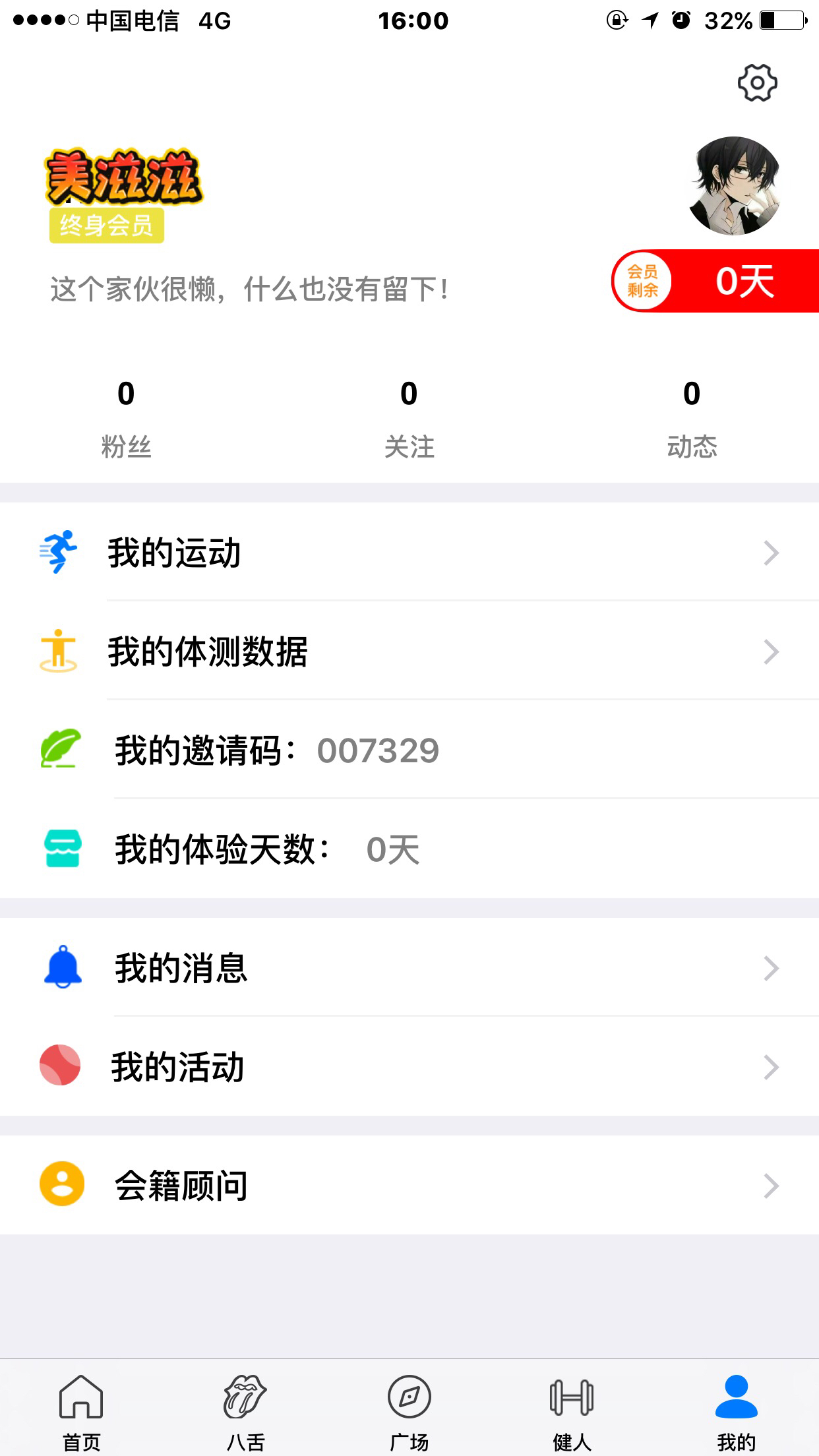Viewport: 819px width, 1456px height.
Task: View the 动态 posts count
Action: tap(691, 418)
